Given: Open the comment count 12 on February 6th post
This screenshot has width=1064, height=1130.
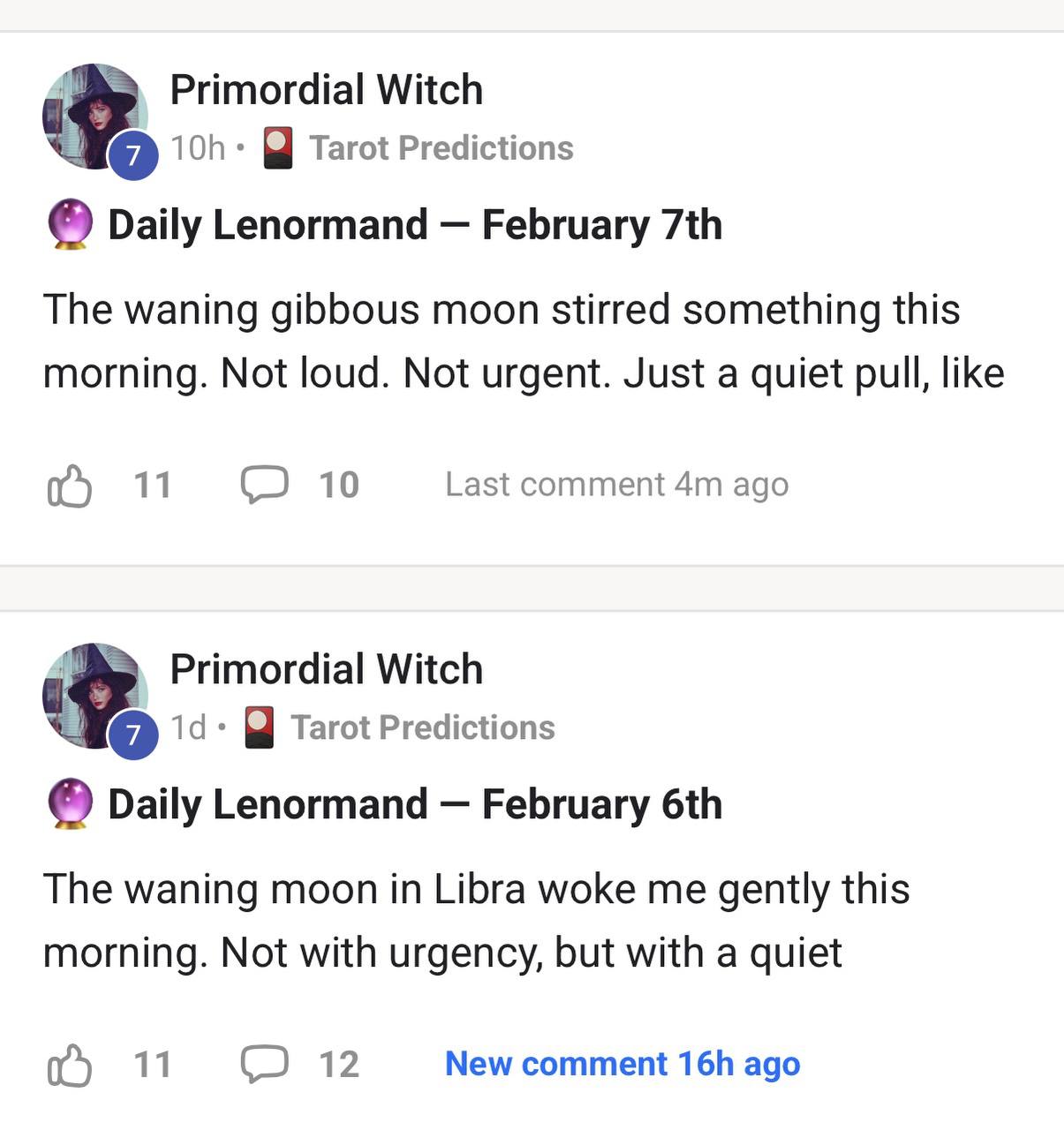Looking at the screenshot, I should pyautogui.click(x=338, y=1065).
